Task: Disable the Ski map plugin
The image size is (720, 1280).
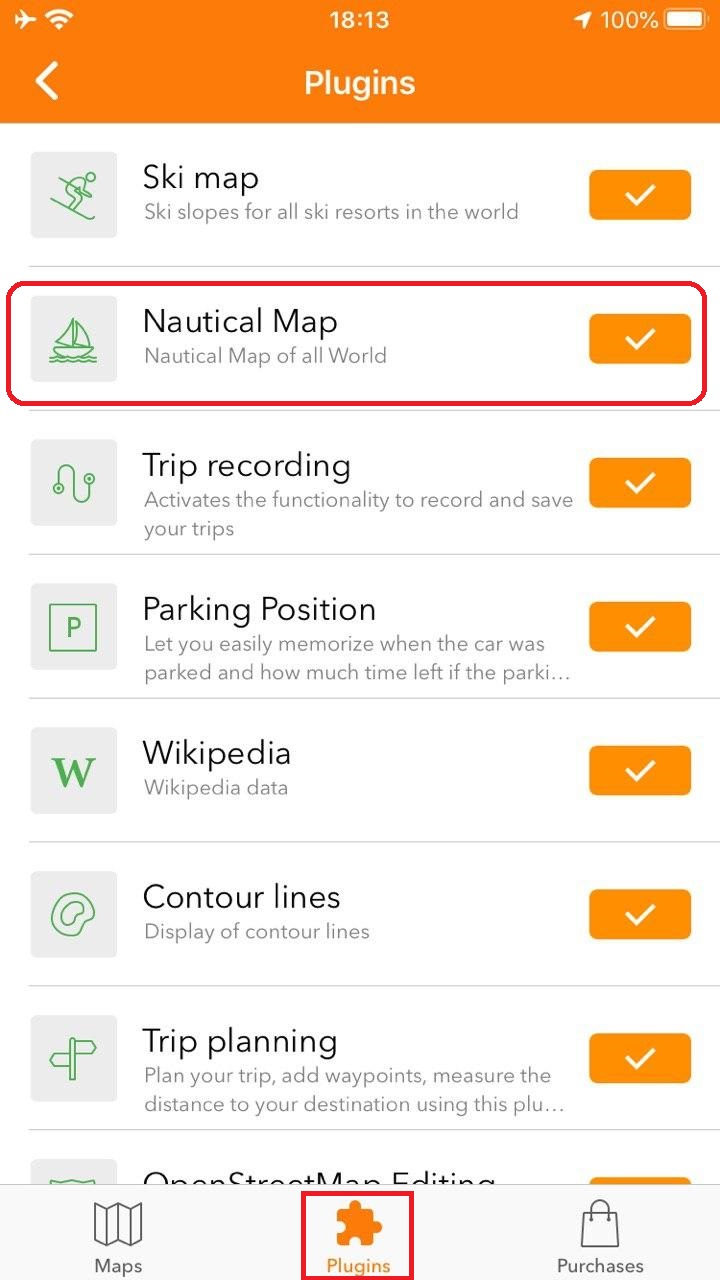Action: 639,195
